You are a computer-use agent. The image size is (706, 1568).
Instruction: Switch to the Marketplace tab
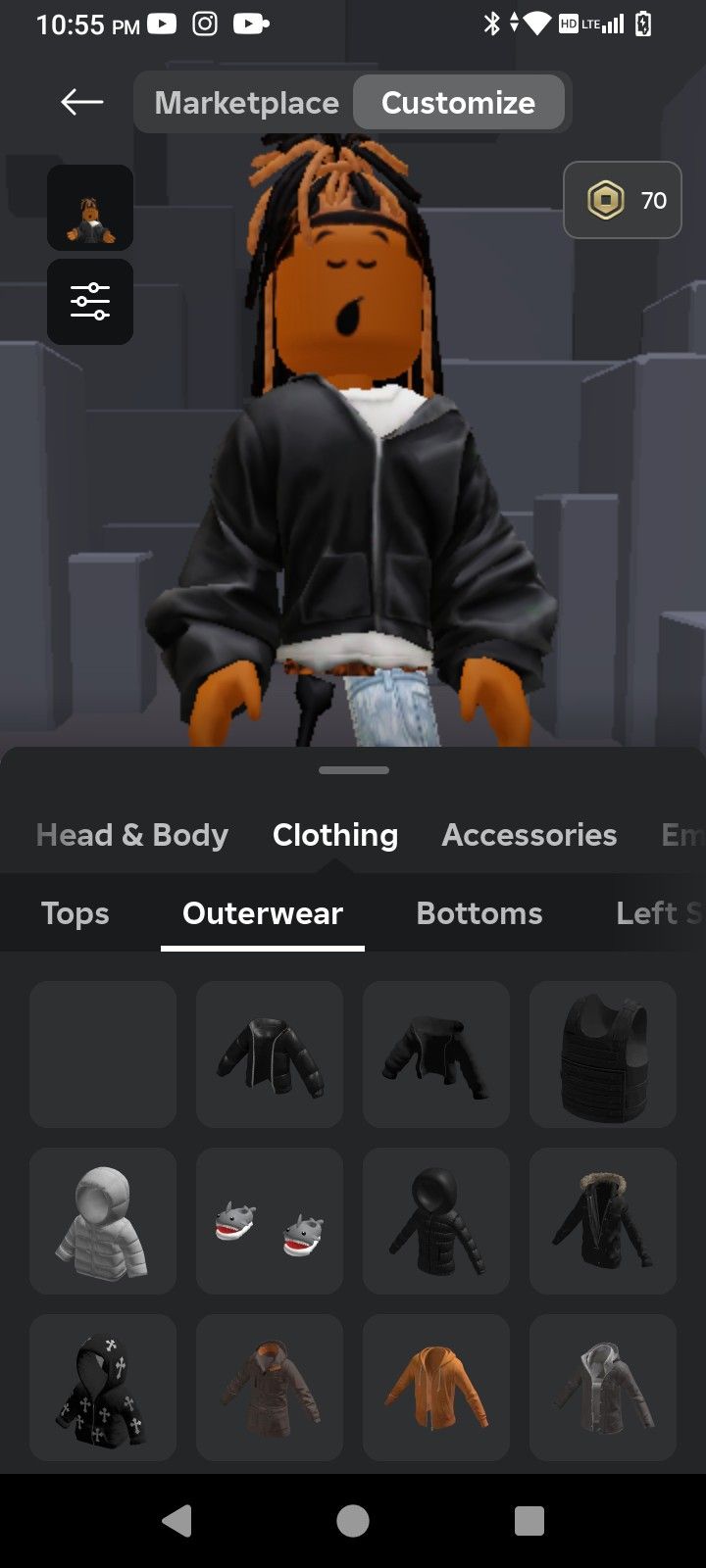(245, 101)
